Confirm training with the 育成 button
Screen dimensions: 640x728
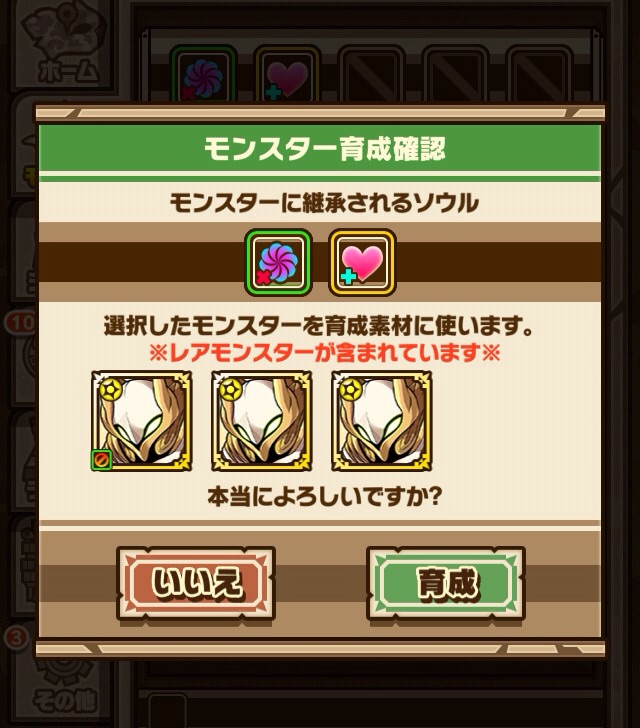coord(446,583)
